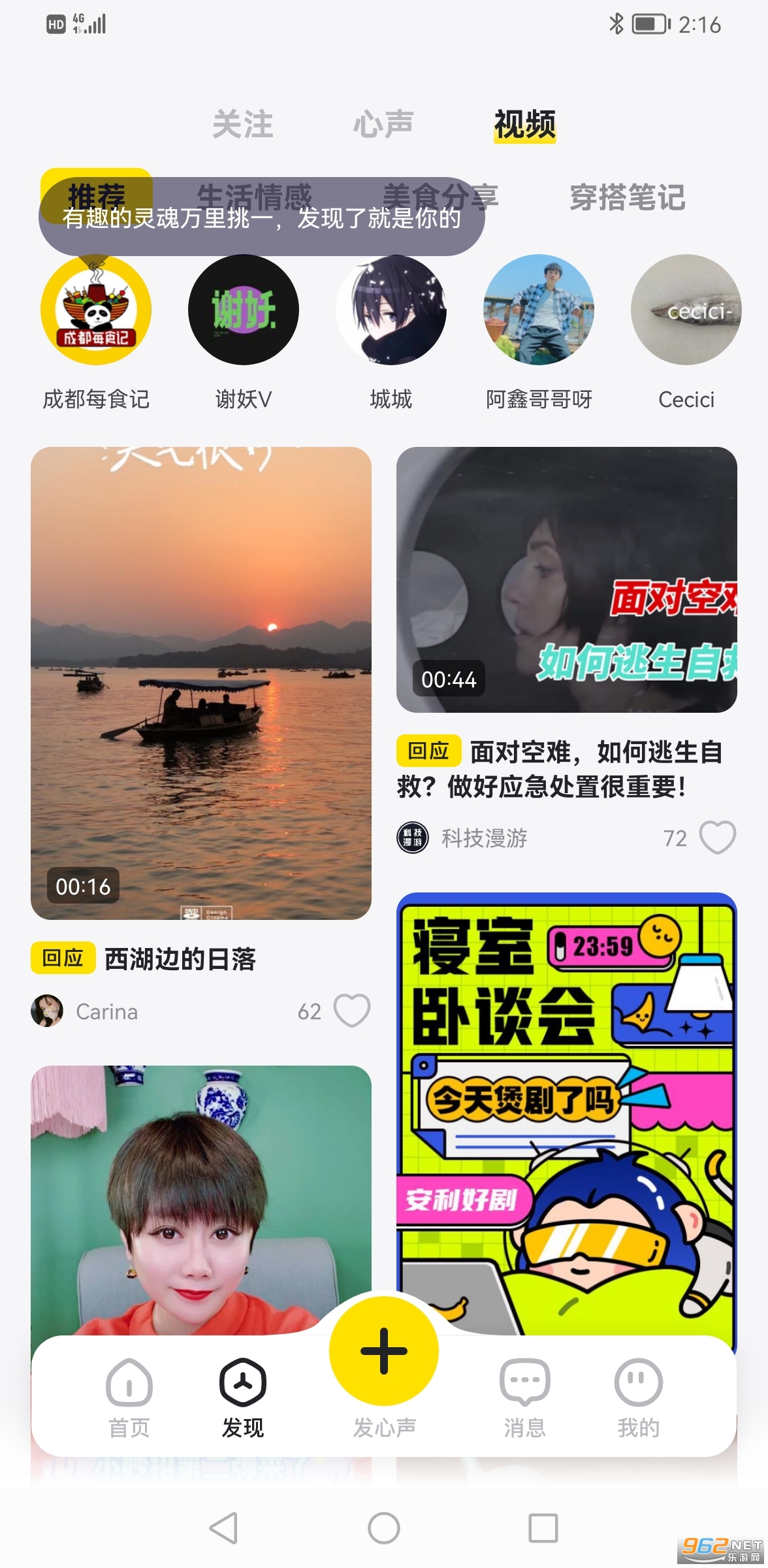
Task: Open the 寝室卧谈会 card
Action: tap(566, 1111)
